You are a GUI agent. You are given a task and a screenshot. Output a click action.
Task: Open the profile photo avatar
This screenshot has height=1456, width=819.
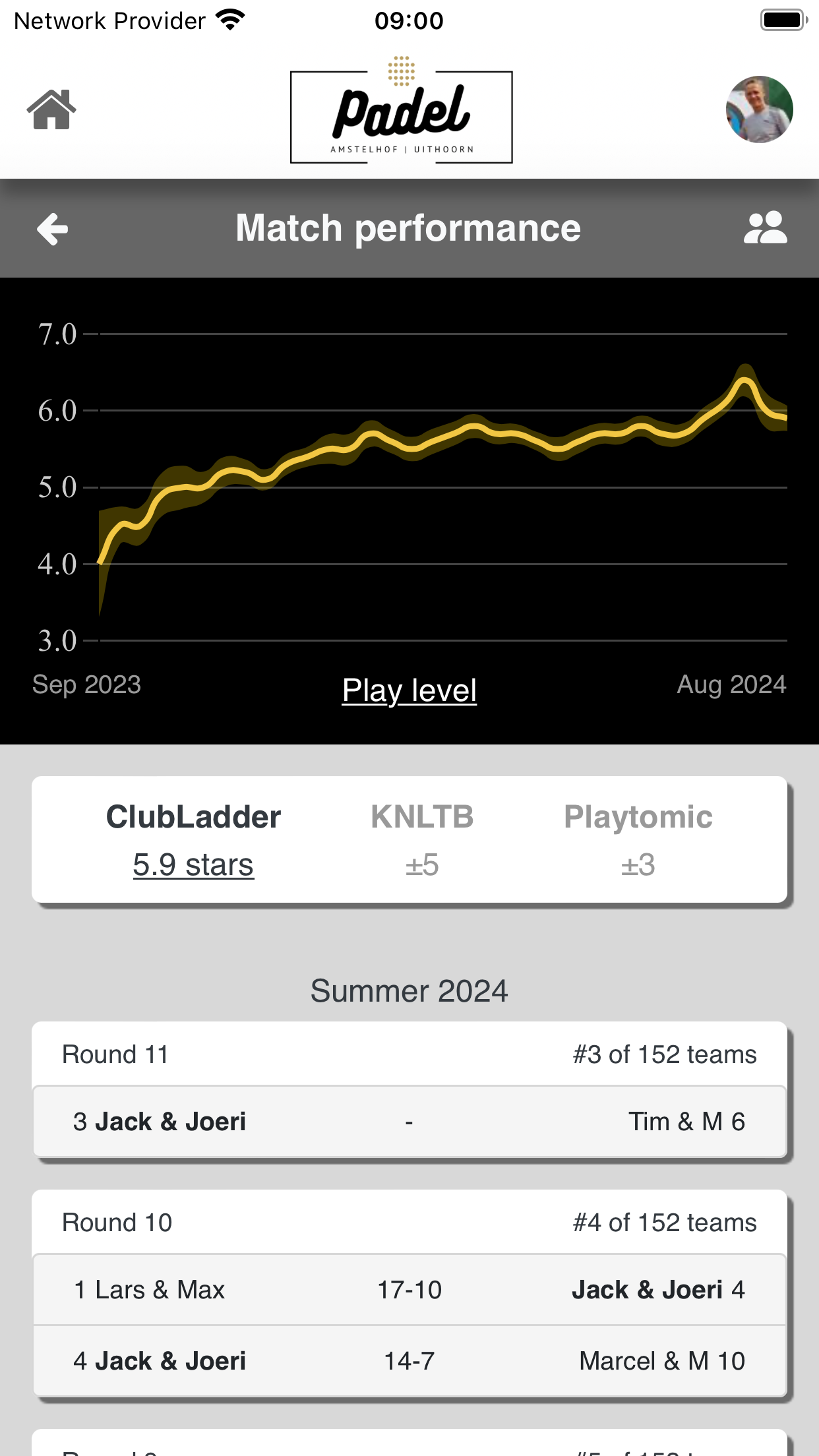(x=759, y=109)
